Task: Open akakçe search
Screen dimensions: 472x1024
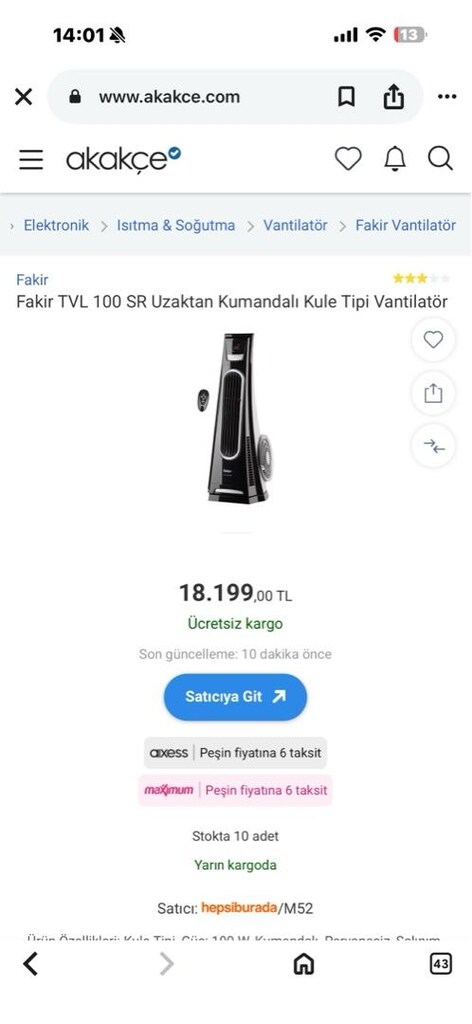Action: click(x=440, y=159)
